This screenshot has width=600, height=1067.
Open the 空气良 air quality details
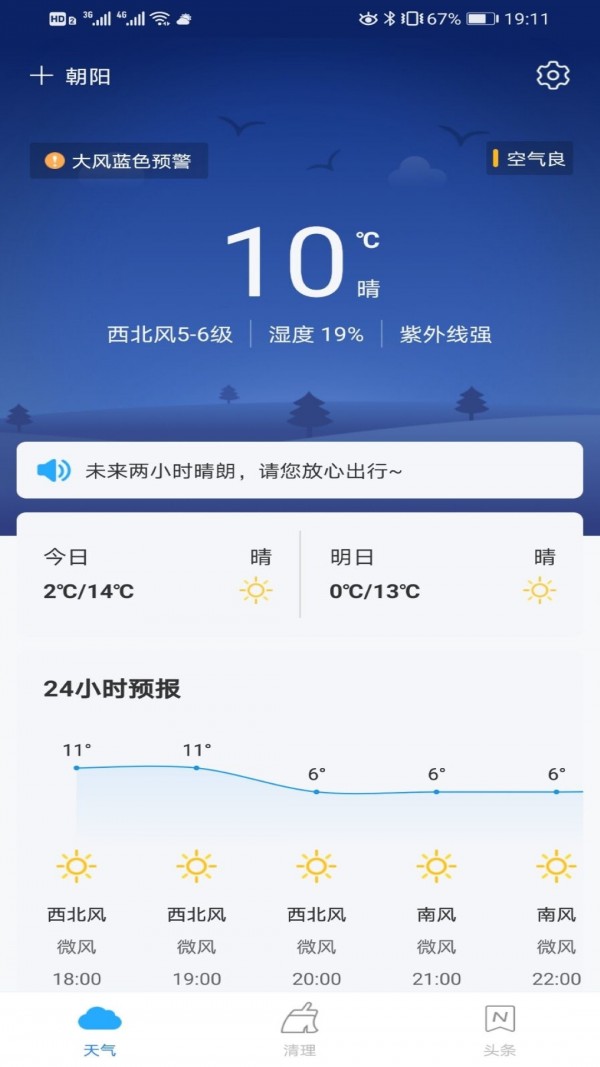(529, 158)
